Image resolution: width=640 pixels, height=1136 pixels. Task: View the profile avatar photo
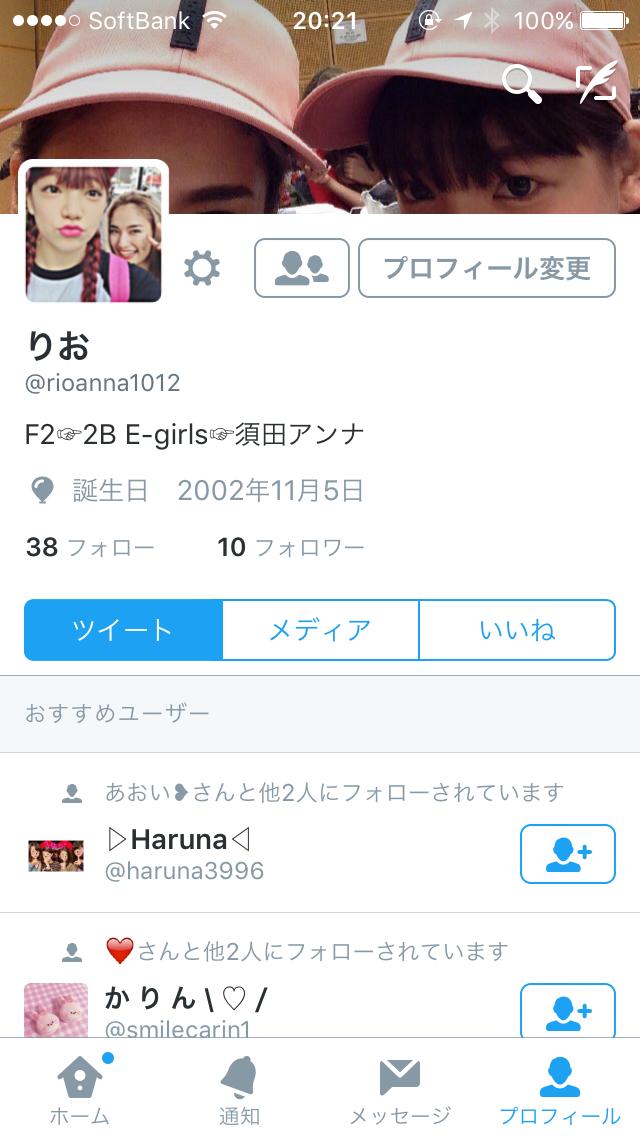(93, 235)
